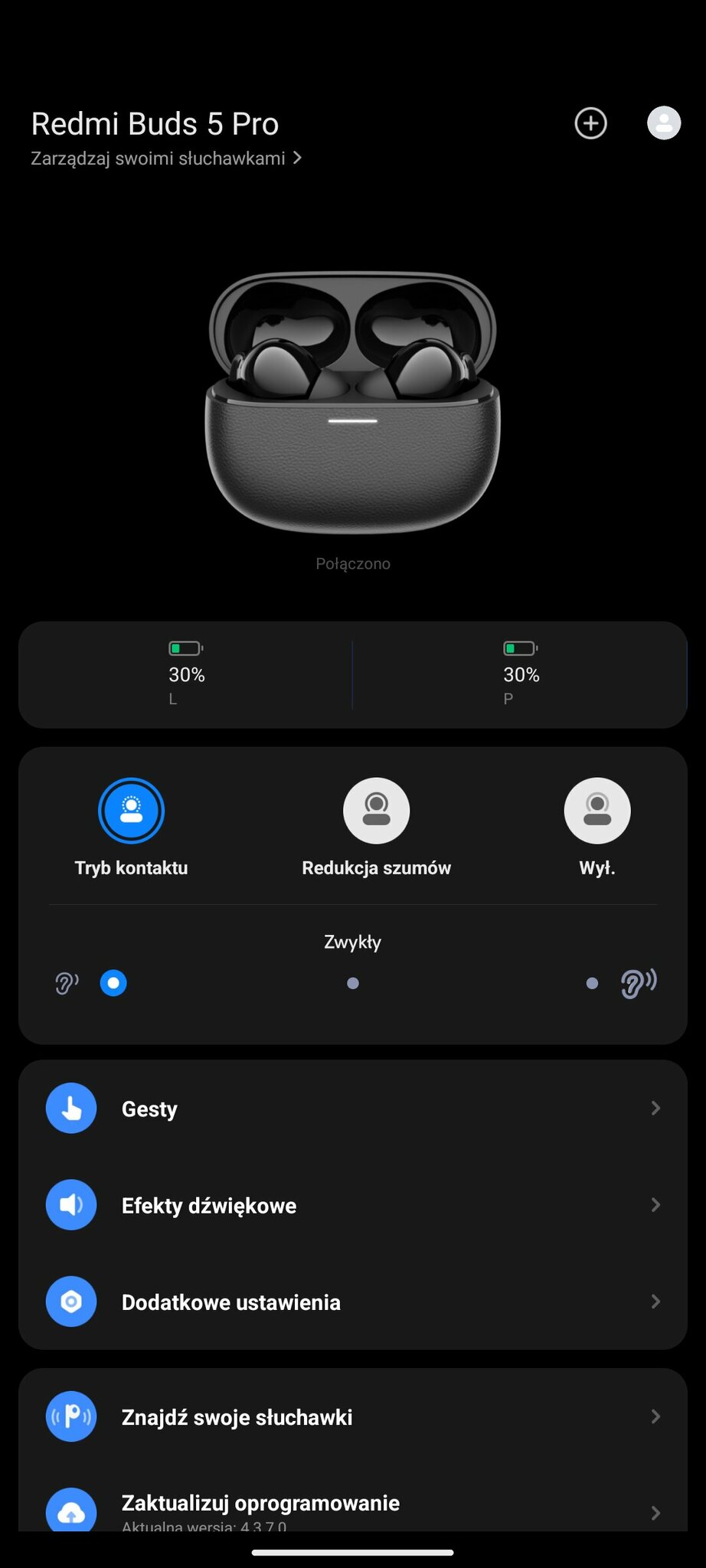706x1568 pixels.
Task: Open Dodatkowe ustawienia
Action: [352, 1302]
